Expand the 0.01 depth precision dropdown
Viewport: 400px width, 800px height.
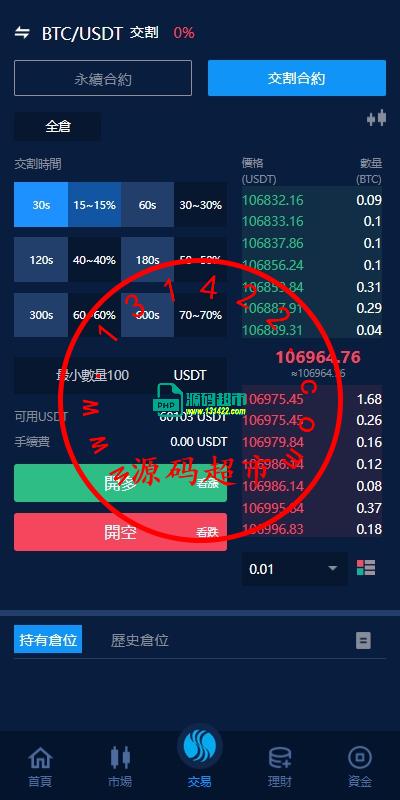point(294,569)
